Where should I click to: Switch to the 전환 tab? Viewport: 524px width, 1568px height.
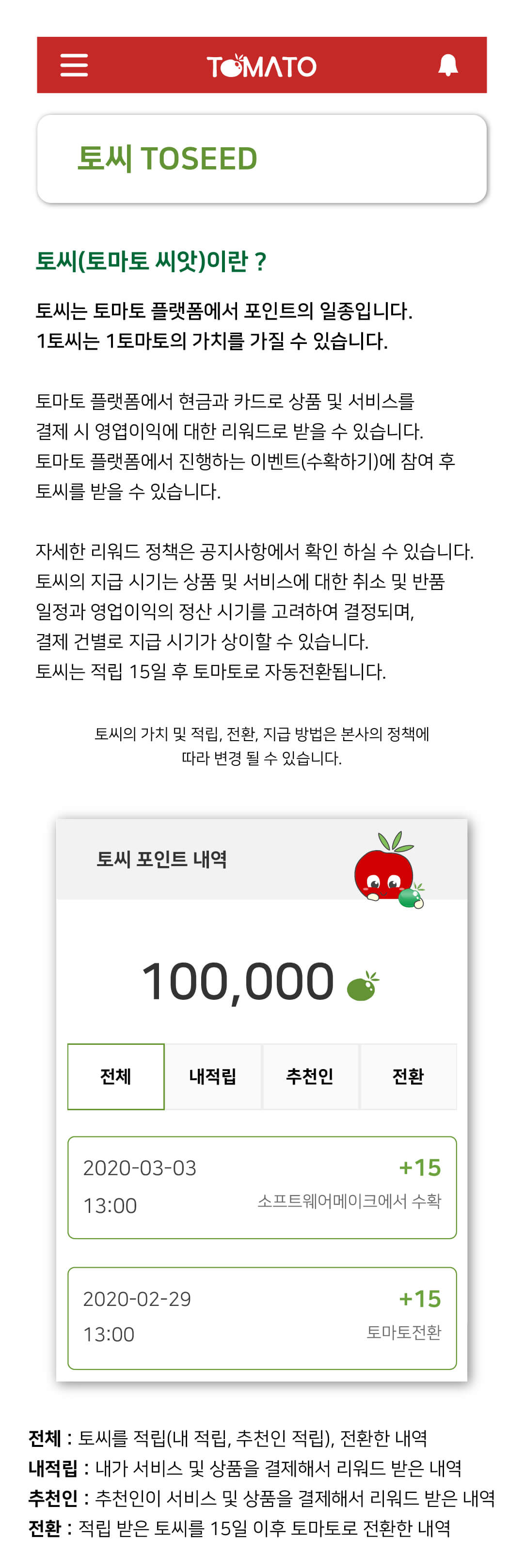pos(408,1076)
